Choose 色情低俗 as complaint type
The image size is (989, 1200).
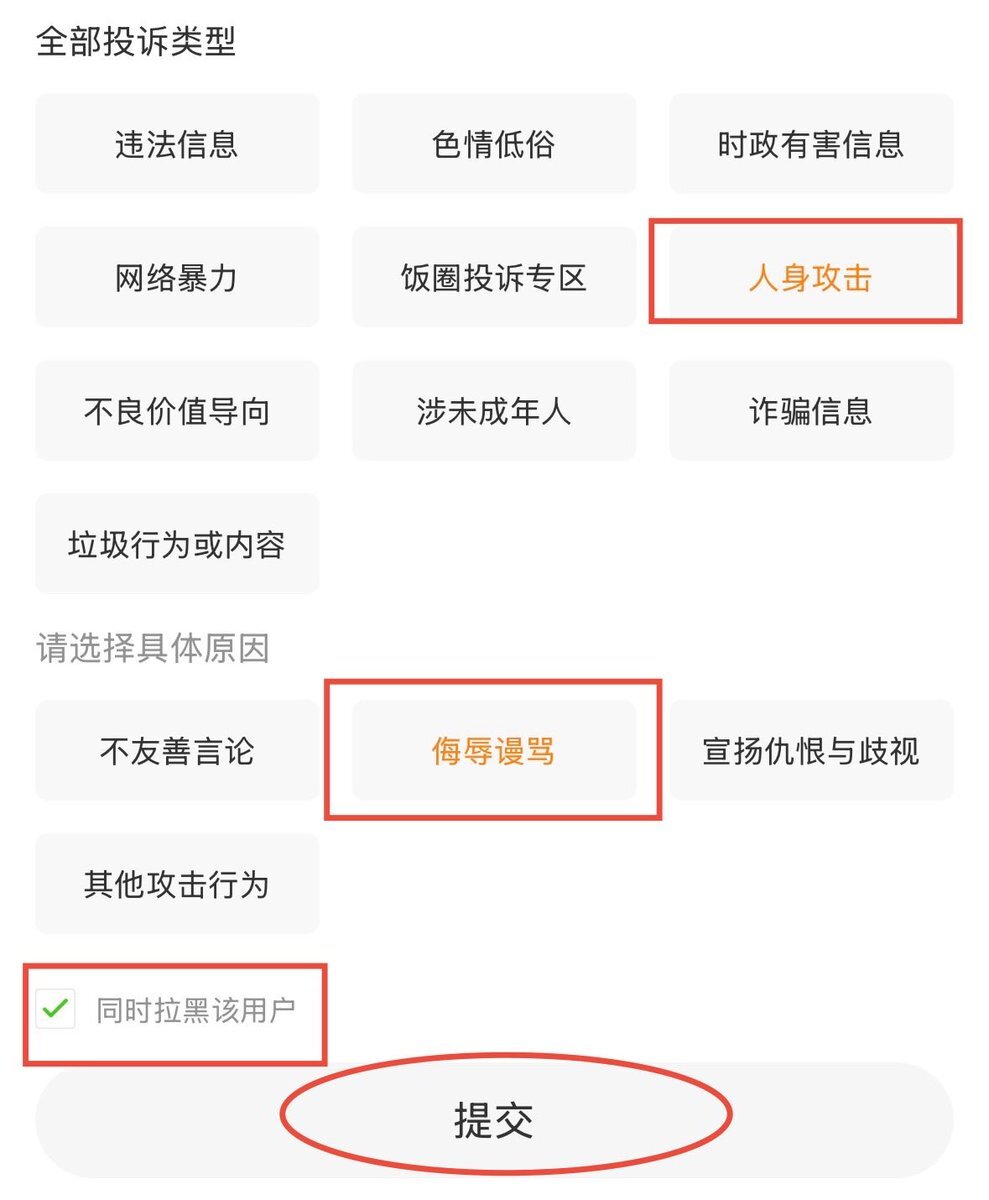[x=494, y=144]
